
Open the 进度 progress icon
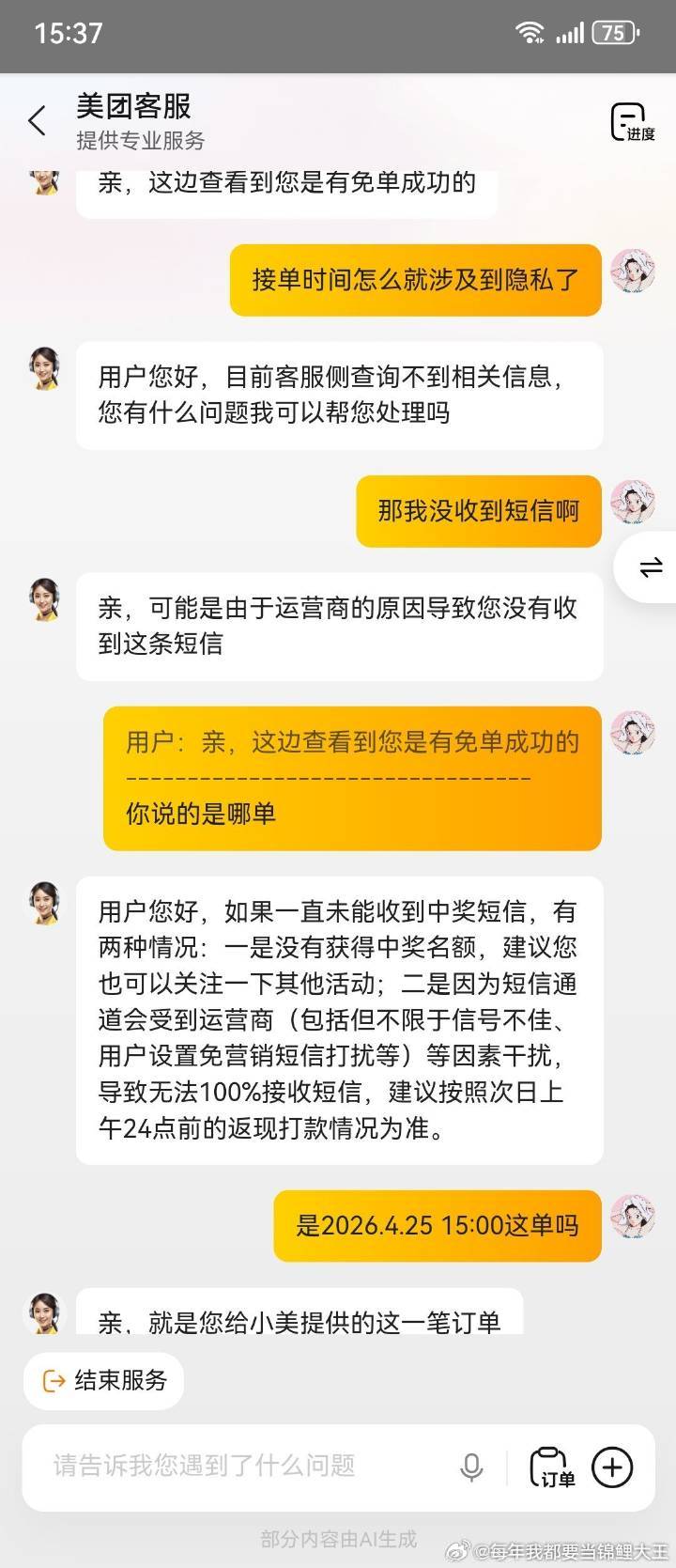[x=631, y=123]
